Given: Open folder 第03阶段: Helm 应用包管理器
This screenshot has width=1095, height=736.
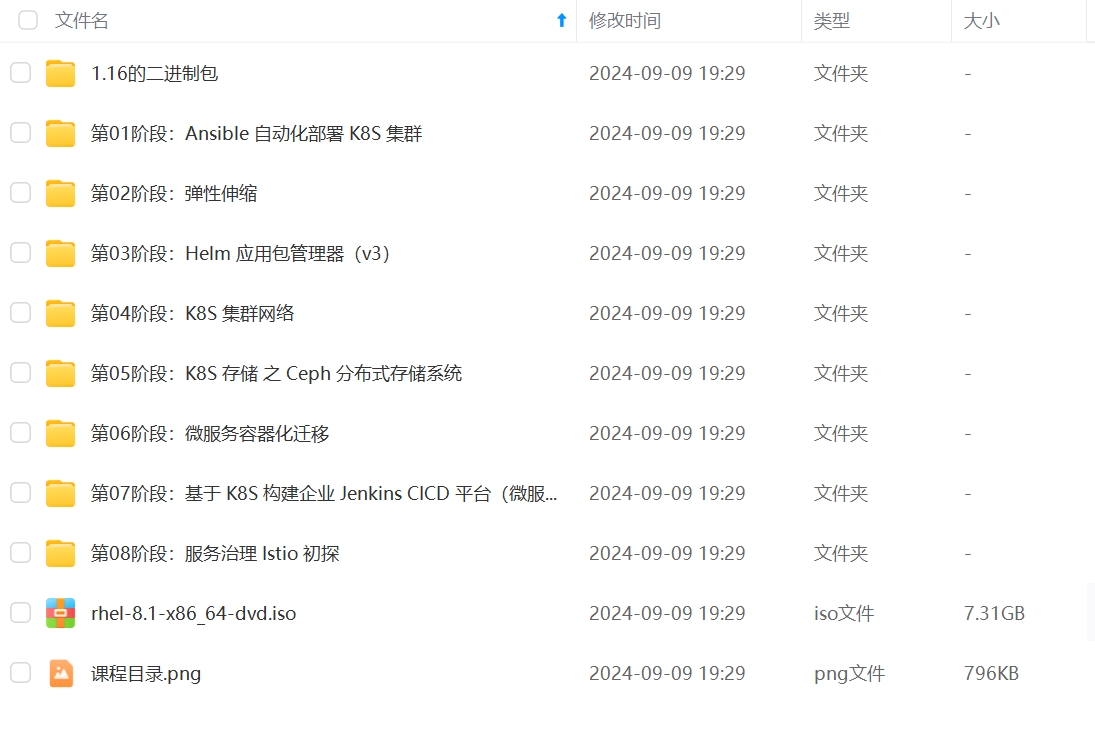Looking at the screenshot, I should click(x=240, y=253).
